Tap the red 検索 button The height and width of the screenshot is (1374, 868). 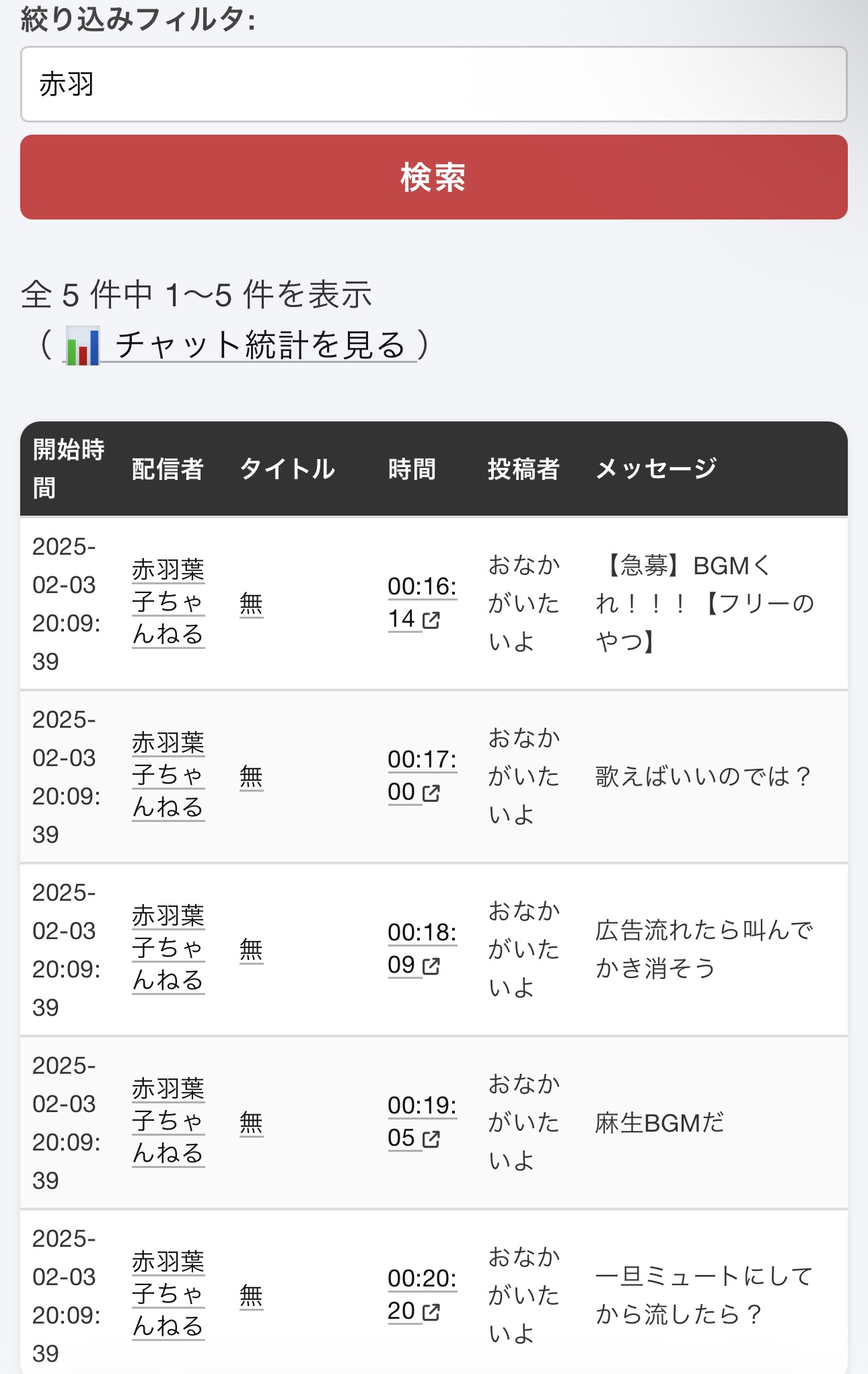(x=433, y=177)
